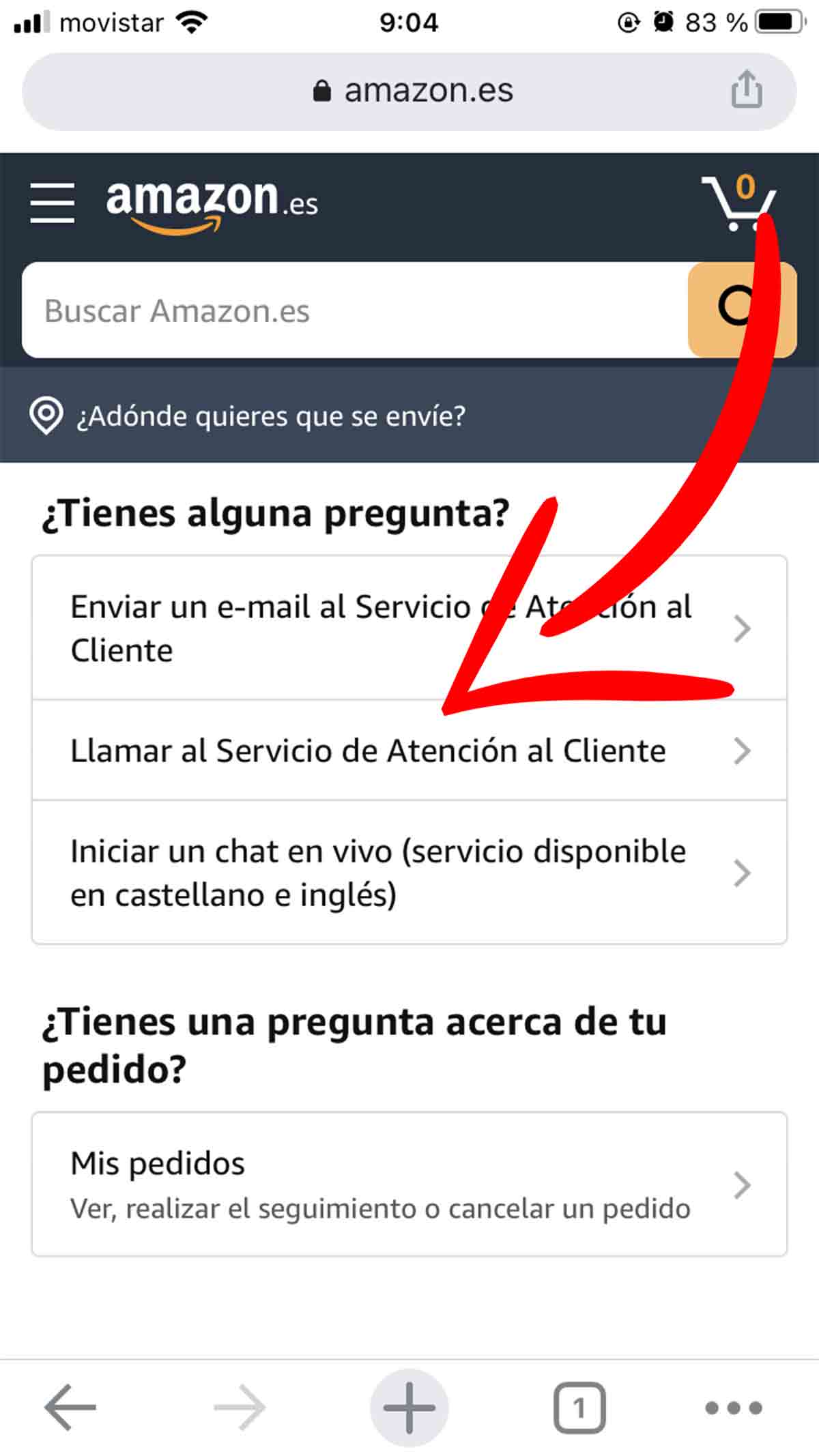
Task: Open the browser more options menu
Action: point(732,1406)
